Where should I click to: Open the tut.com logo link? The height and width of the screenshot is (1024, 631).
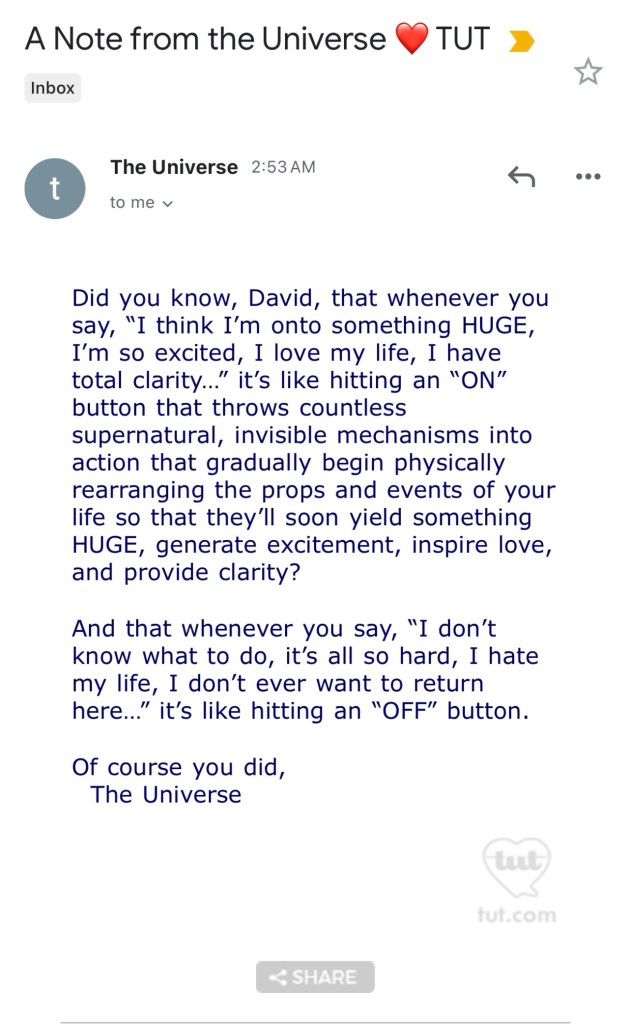[x=517, y=880]
